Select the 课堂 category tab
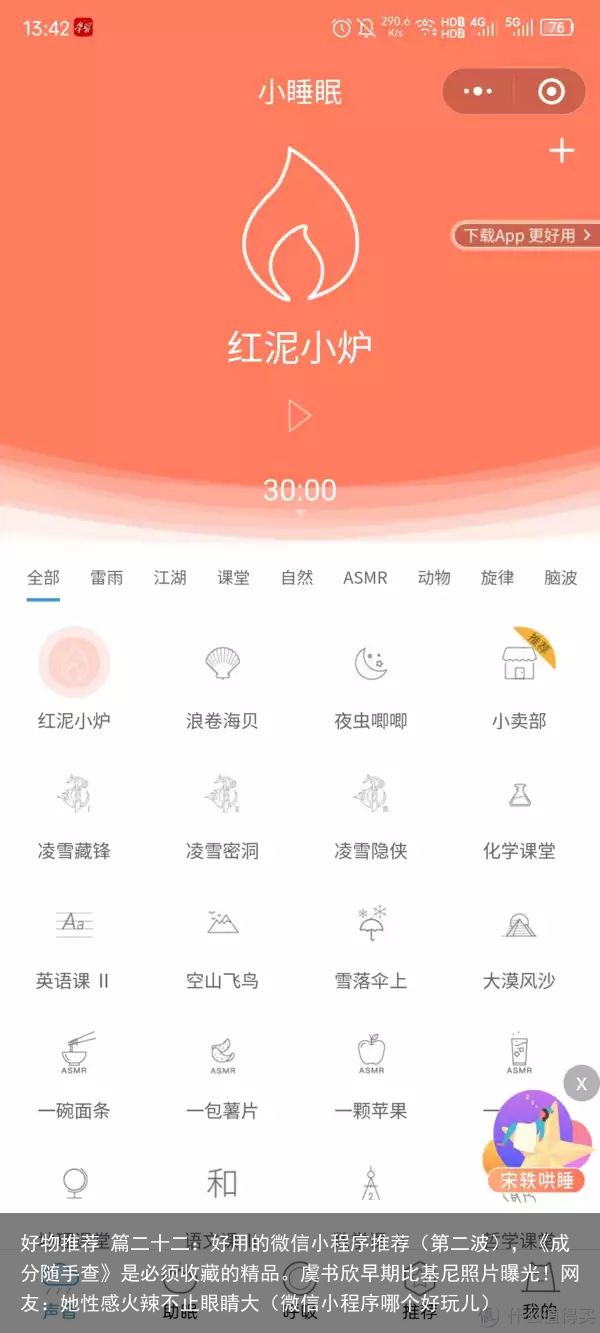 coord(233,578)
